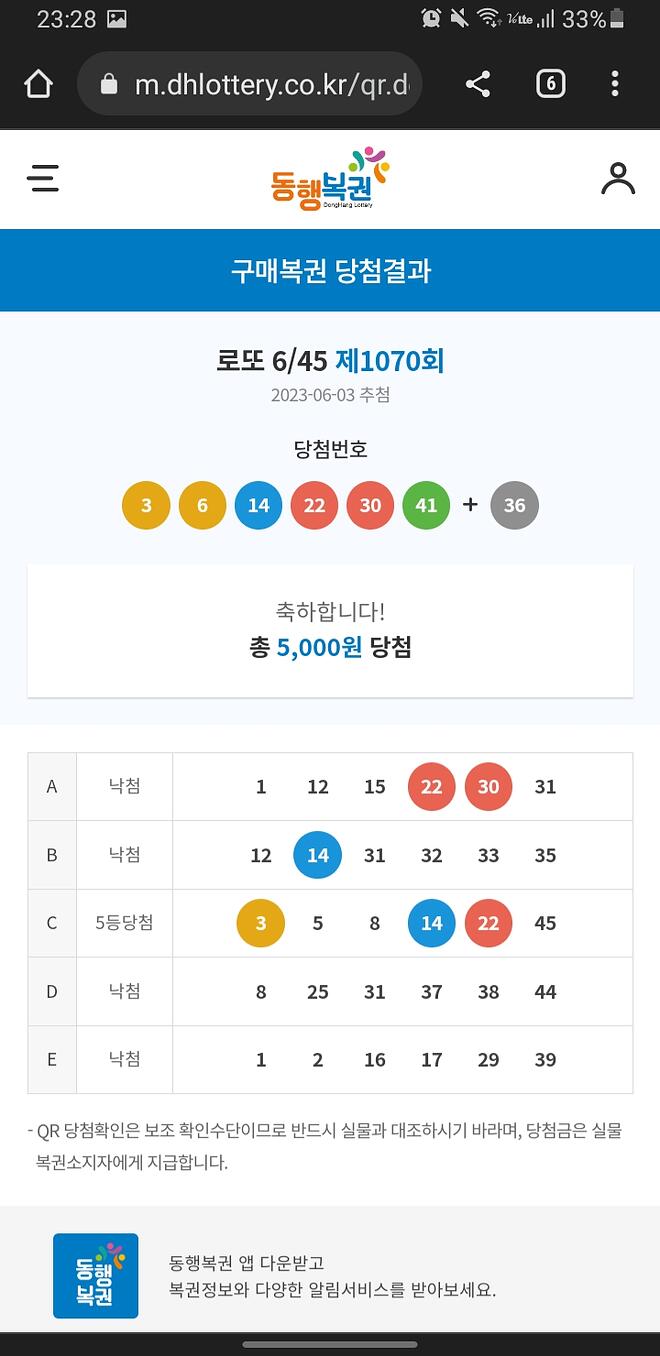Tap the browser home button
This screenshot has width=660, height=1356.
38,84
